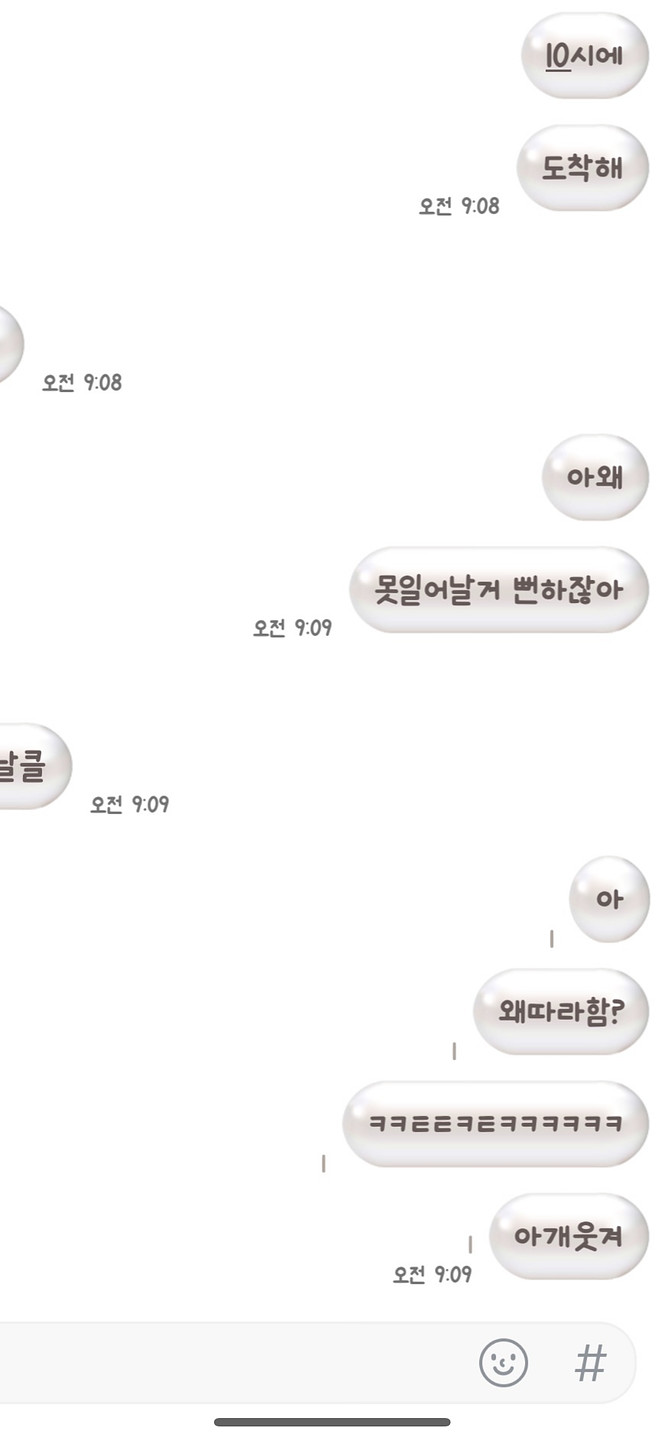This screenshot has height=1440, width=664.
Task: Open the emoticon picker
Action: pyautogui.click(x=503, y=1361)
